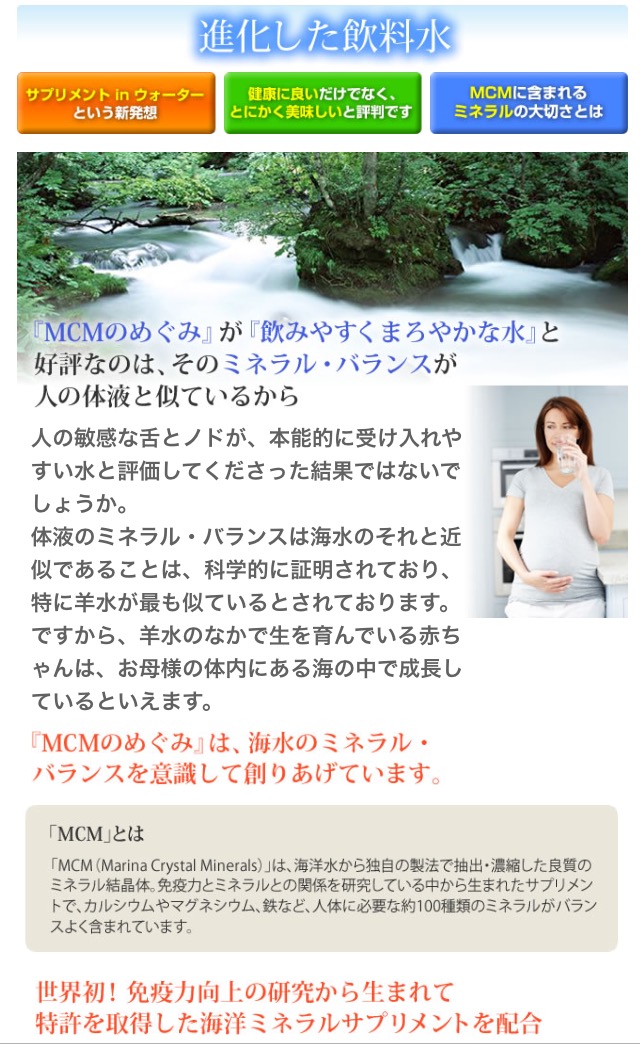Open the orange サプリメント in ウォーター button
Screen dimensions: 640x1044
point(116,103)
